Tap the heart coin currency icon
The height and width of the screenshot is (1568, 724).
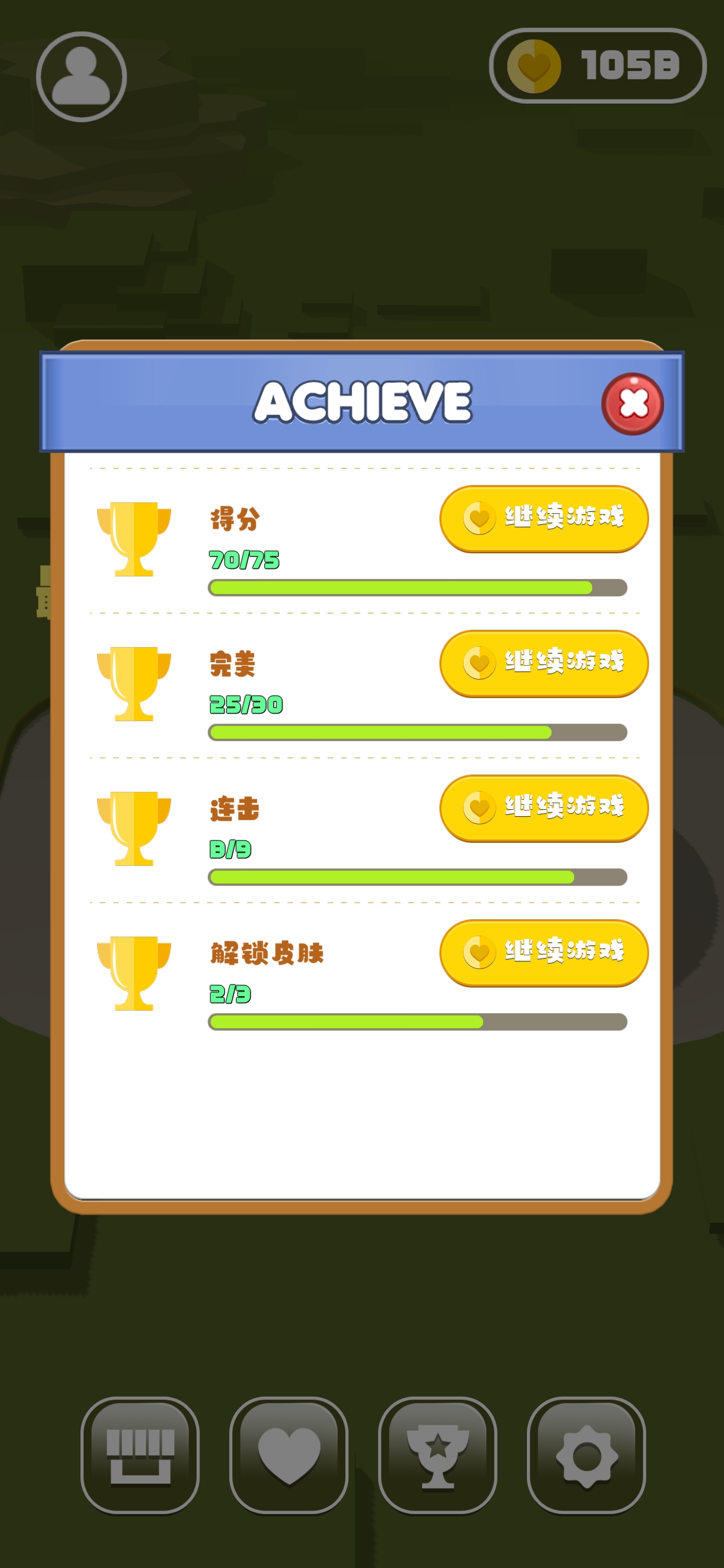[x=534, y=66]
